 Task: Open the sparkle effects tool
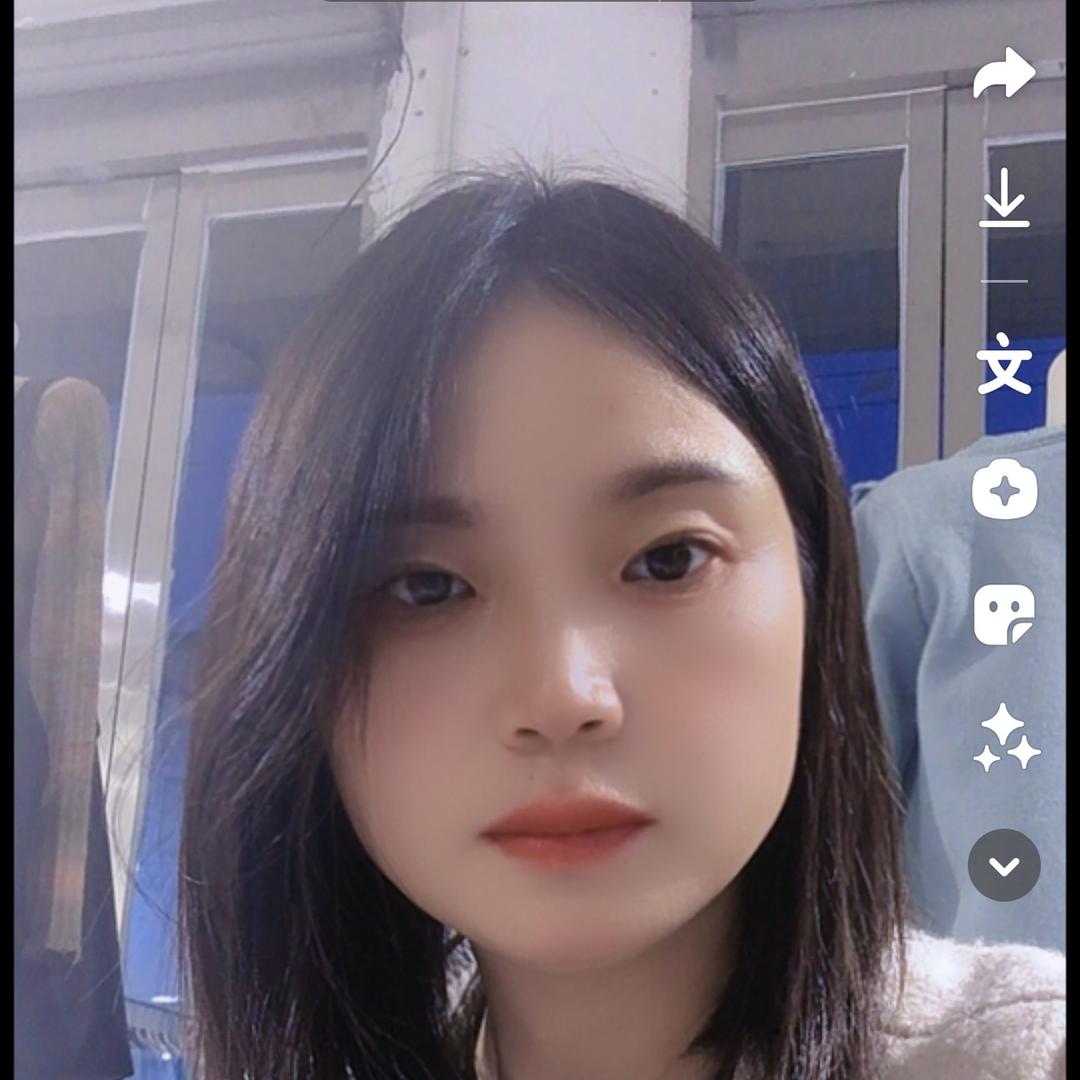pyautogui.click(x=1006, y=740)
